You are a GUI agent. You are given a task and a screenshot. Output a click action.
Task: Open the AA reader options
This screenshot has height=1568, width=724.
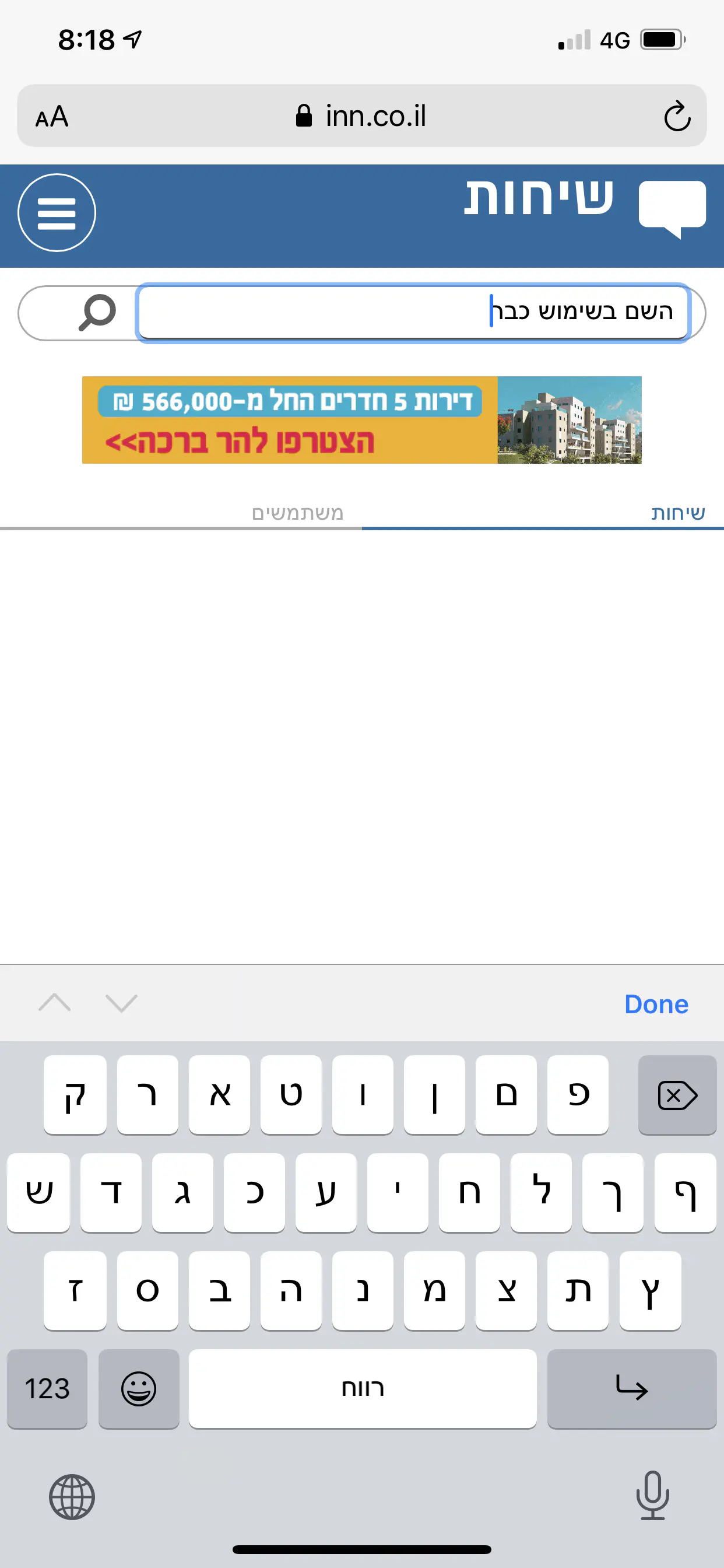[52, 116]
